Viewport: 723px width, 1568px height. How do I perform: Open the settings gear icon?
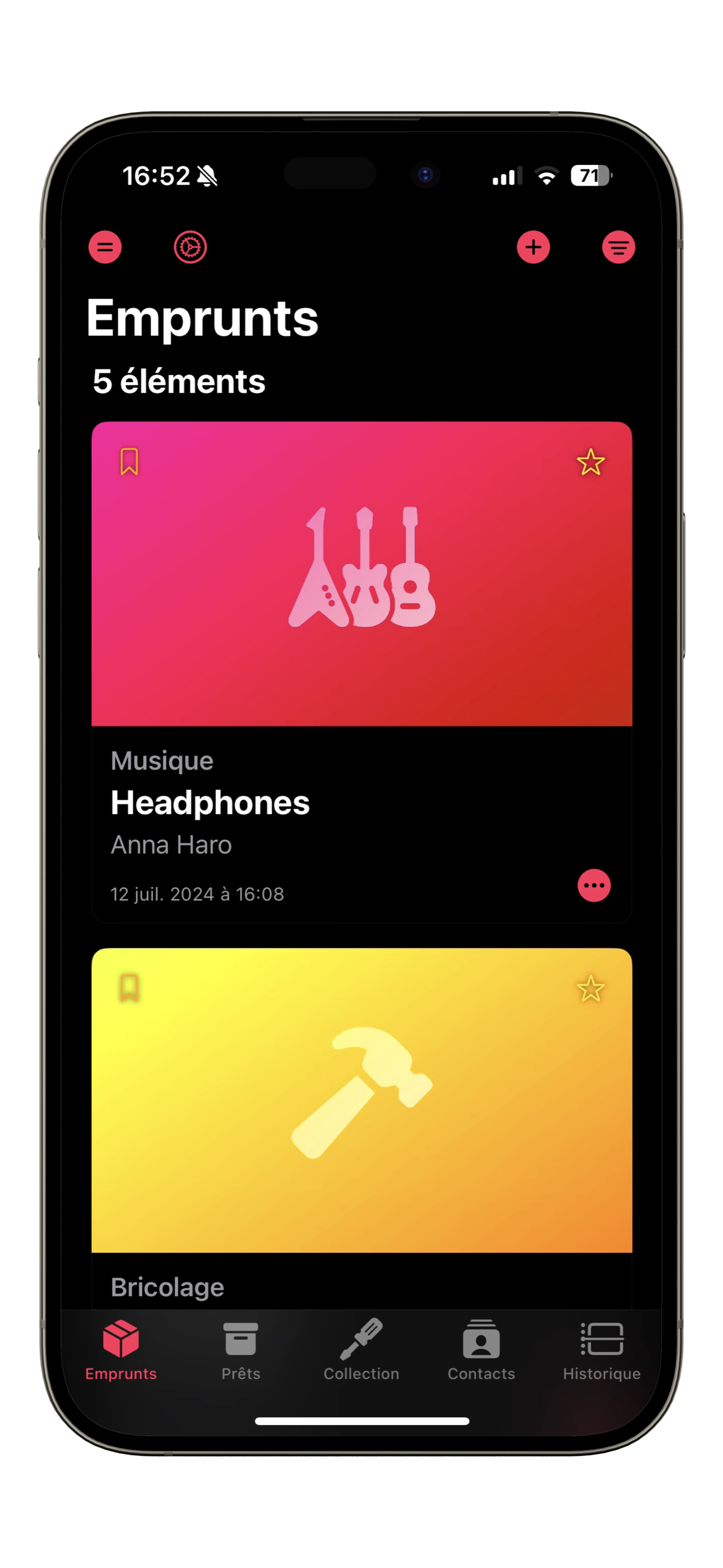[x=190, y=247]
